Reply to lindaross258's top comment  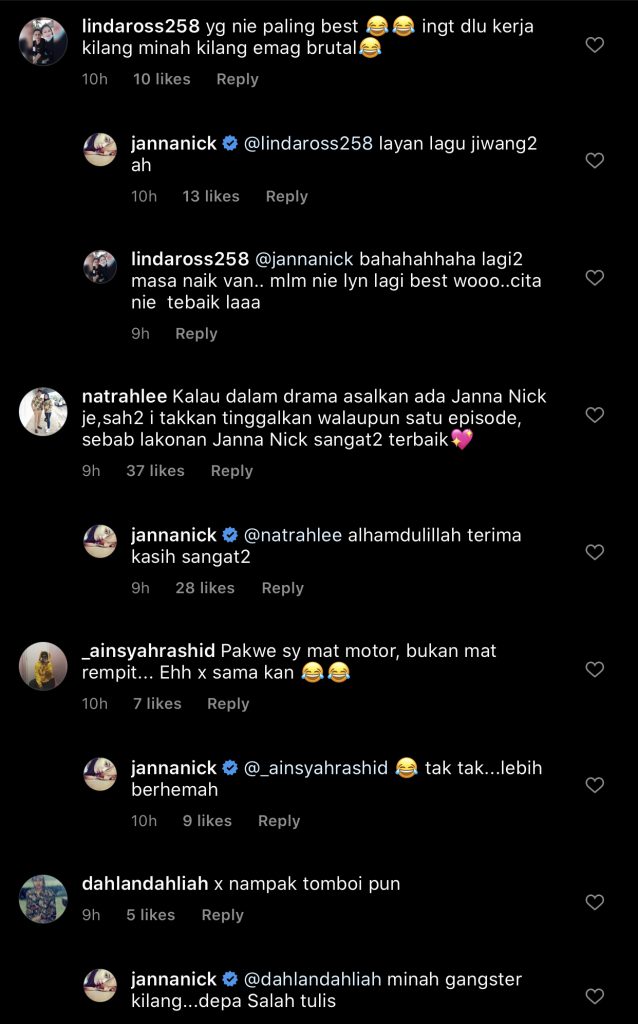pyautogui.click(x=237, y=79)
